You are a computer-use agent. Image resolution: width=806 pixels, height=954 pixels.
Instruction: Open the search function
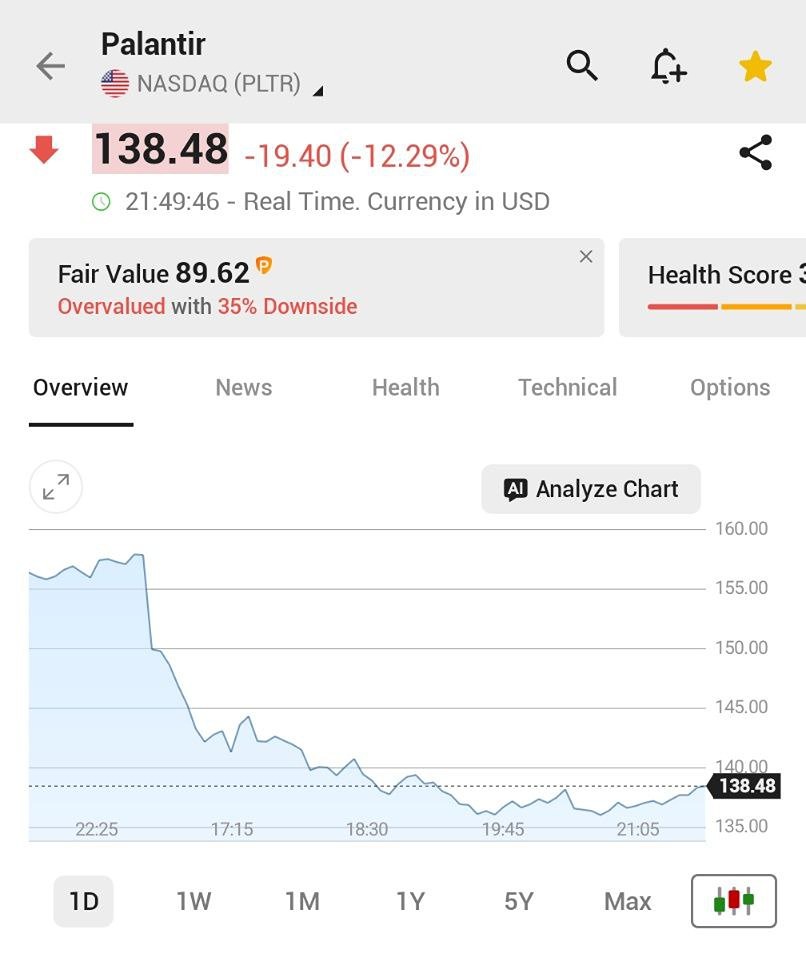coord(581,65)
